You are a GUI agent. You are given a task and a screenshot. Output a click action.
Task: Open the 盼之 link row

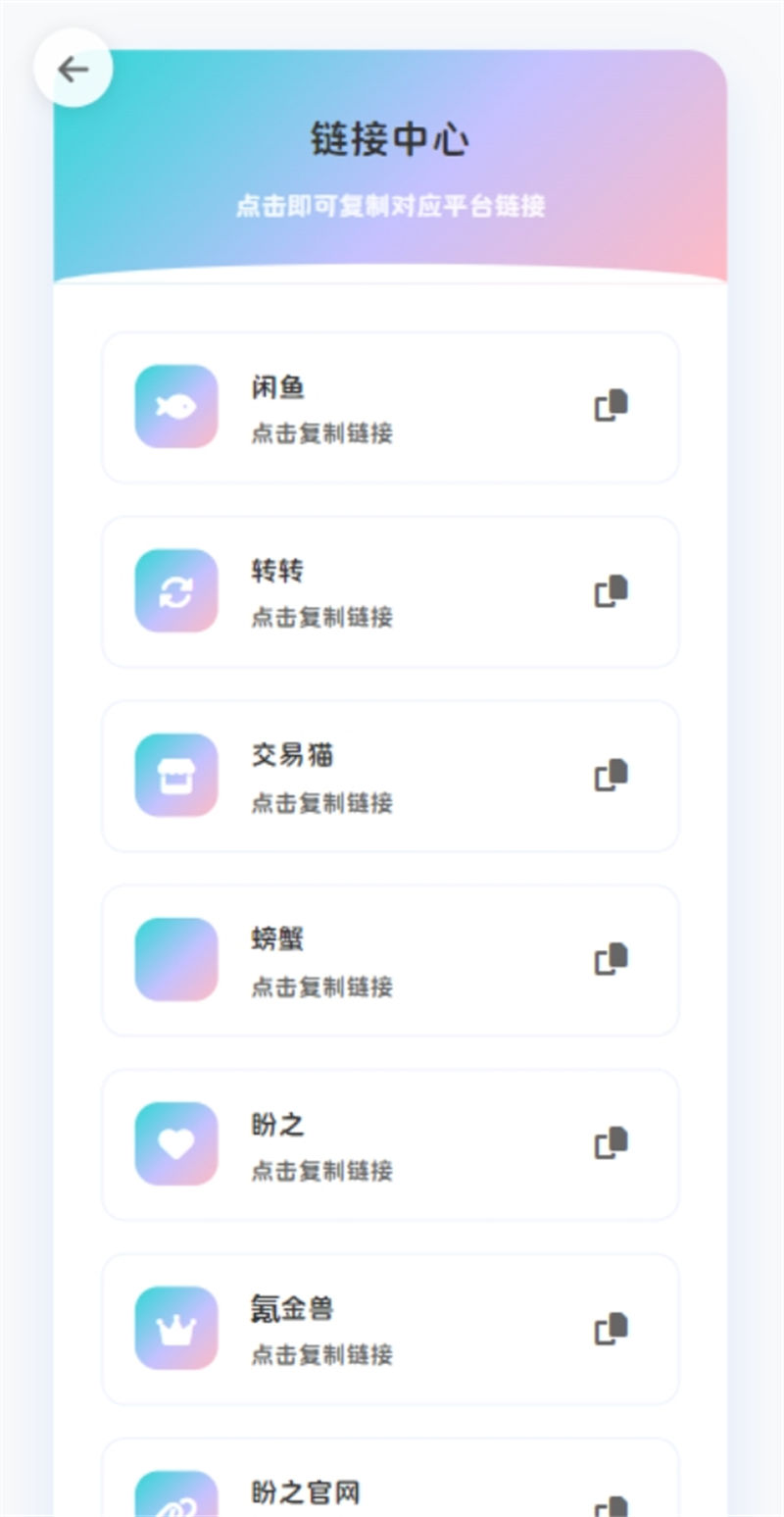[390, 1144]
